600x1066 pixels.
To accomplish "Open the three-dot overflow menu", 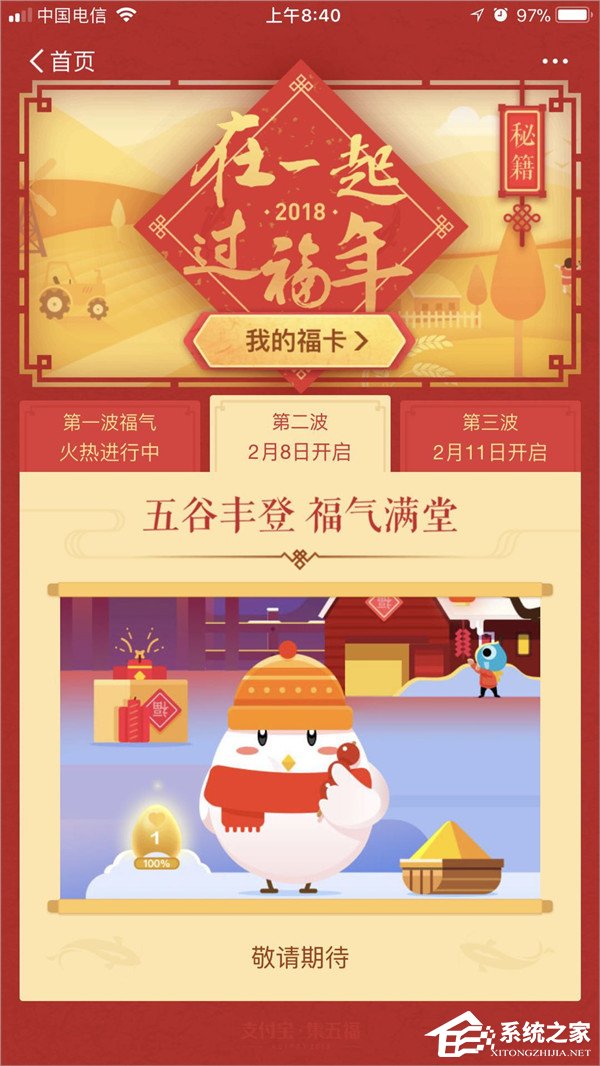I will tap(554, 61).
